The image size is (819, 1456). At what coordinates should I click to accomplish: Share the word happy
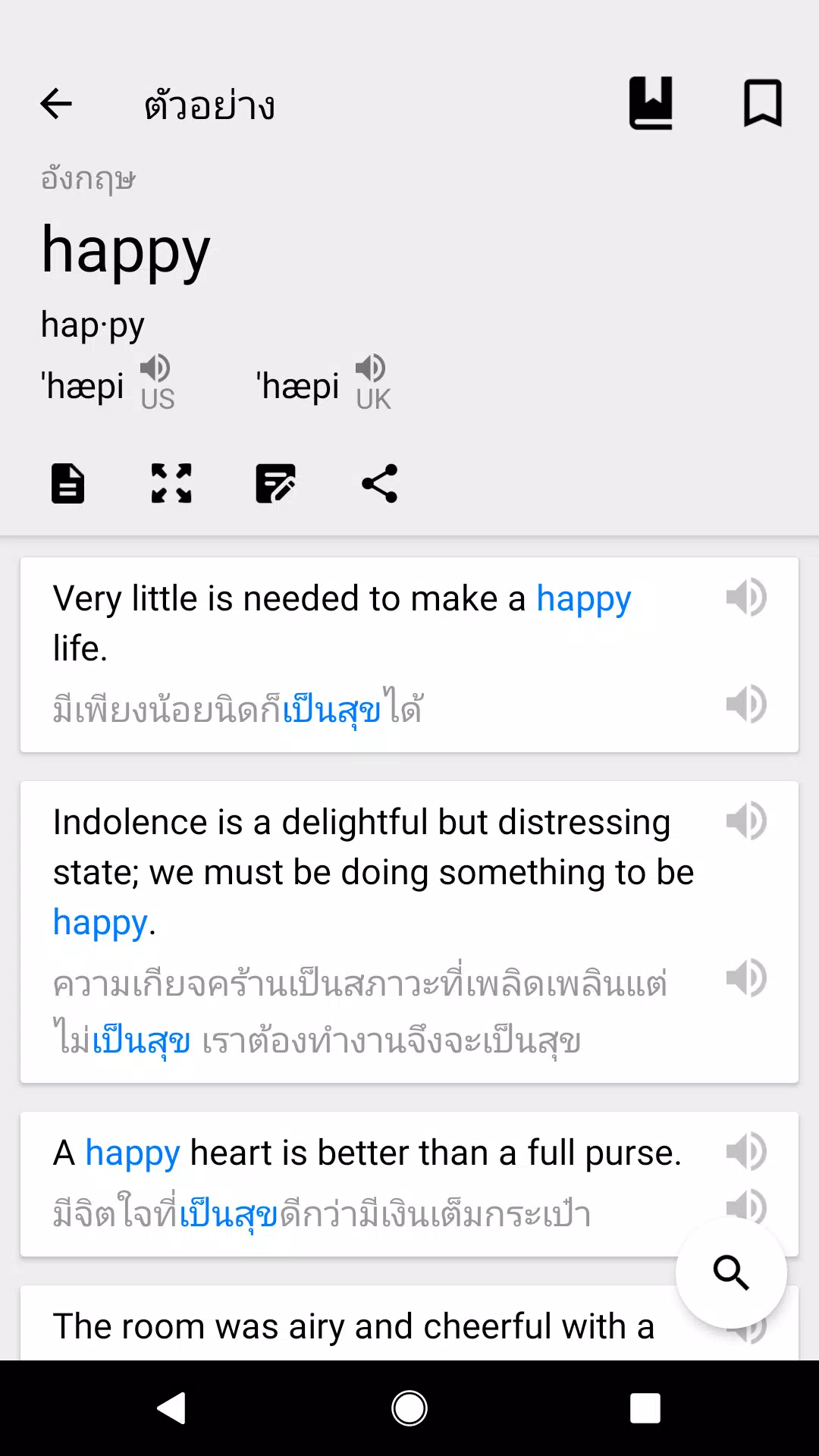pos(379,483)
